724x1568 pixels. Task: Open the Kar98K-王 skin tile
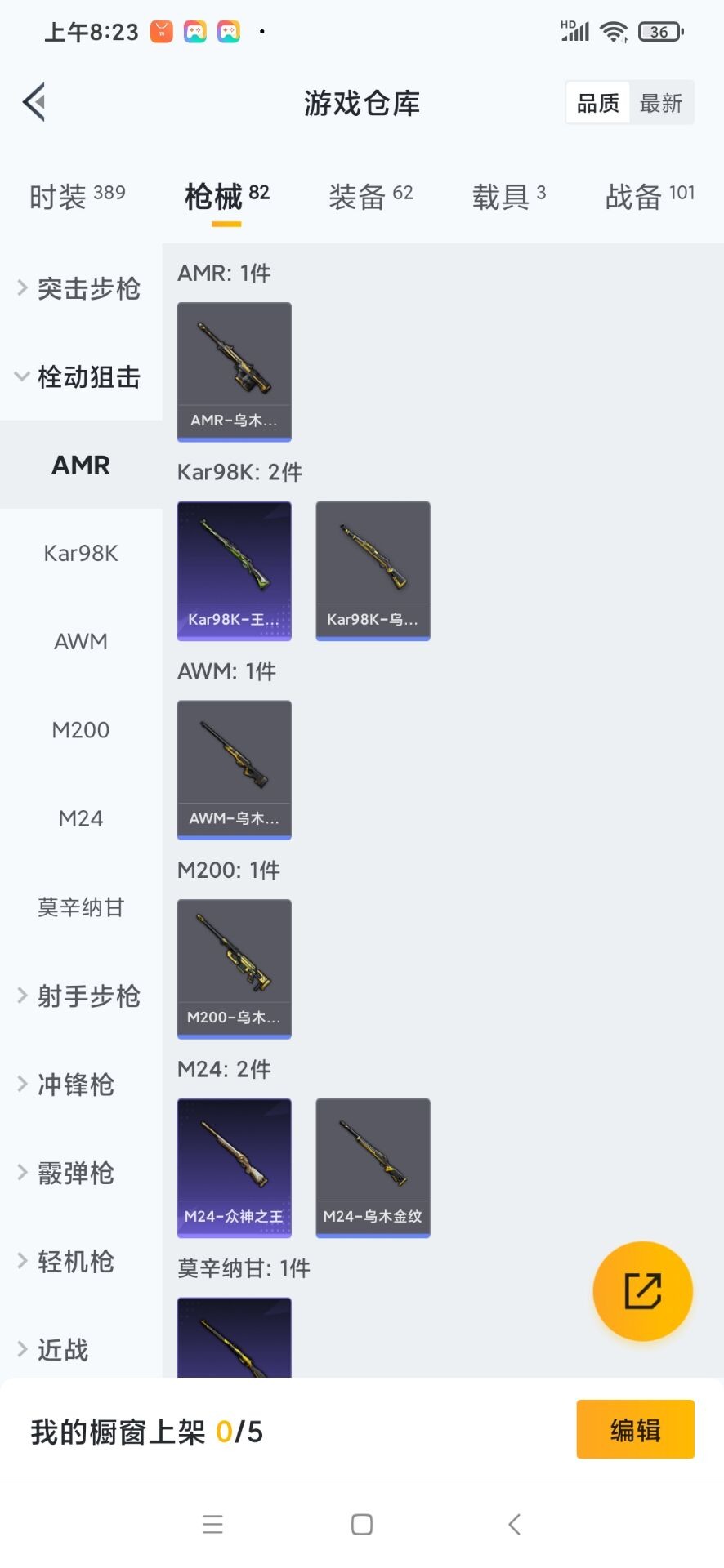tap(235, 571)
